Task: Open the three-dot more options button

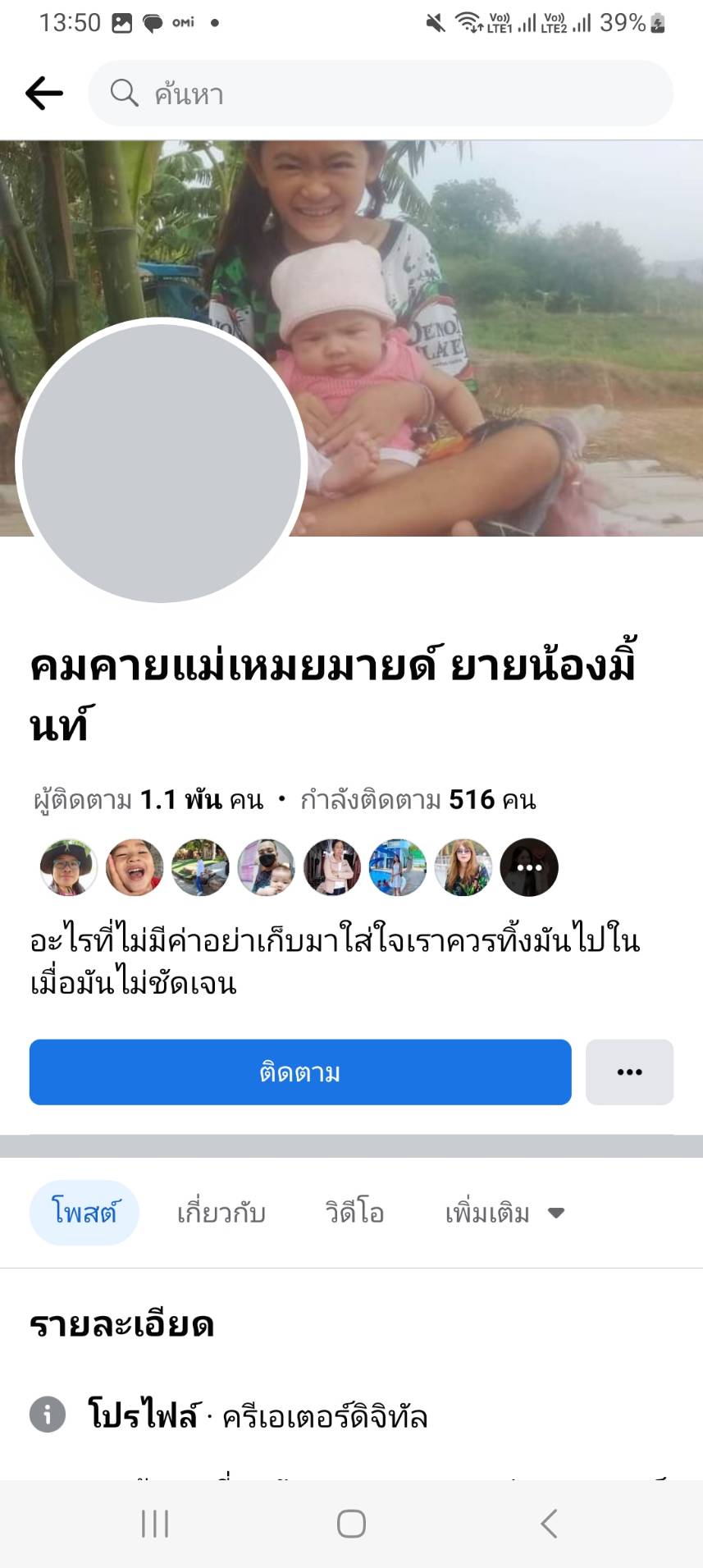Action: click(629, 1072)
